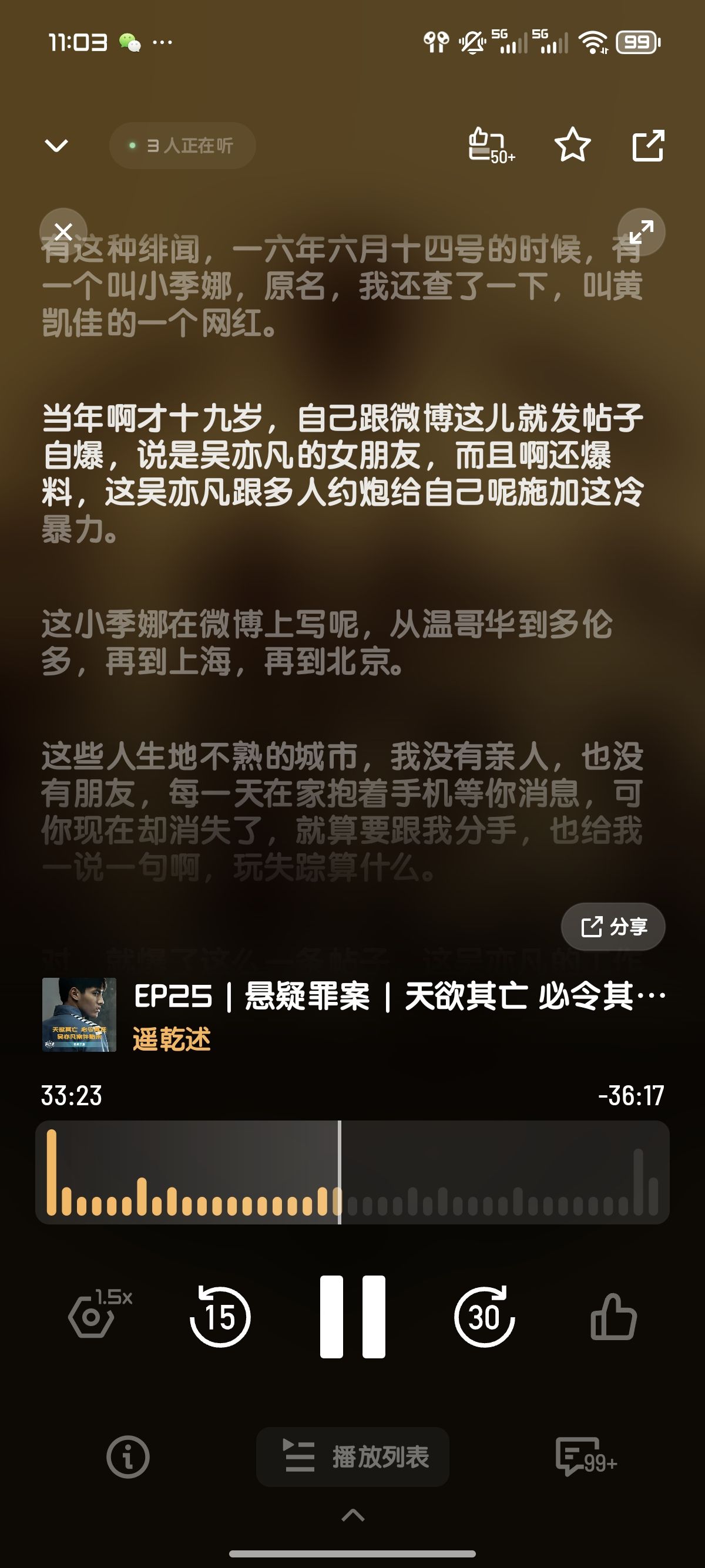Rewind 15 seconds
Screen dimensions: 705x1568
220,1317
